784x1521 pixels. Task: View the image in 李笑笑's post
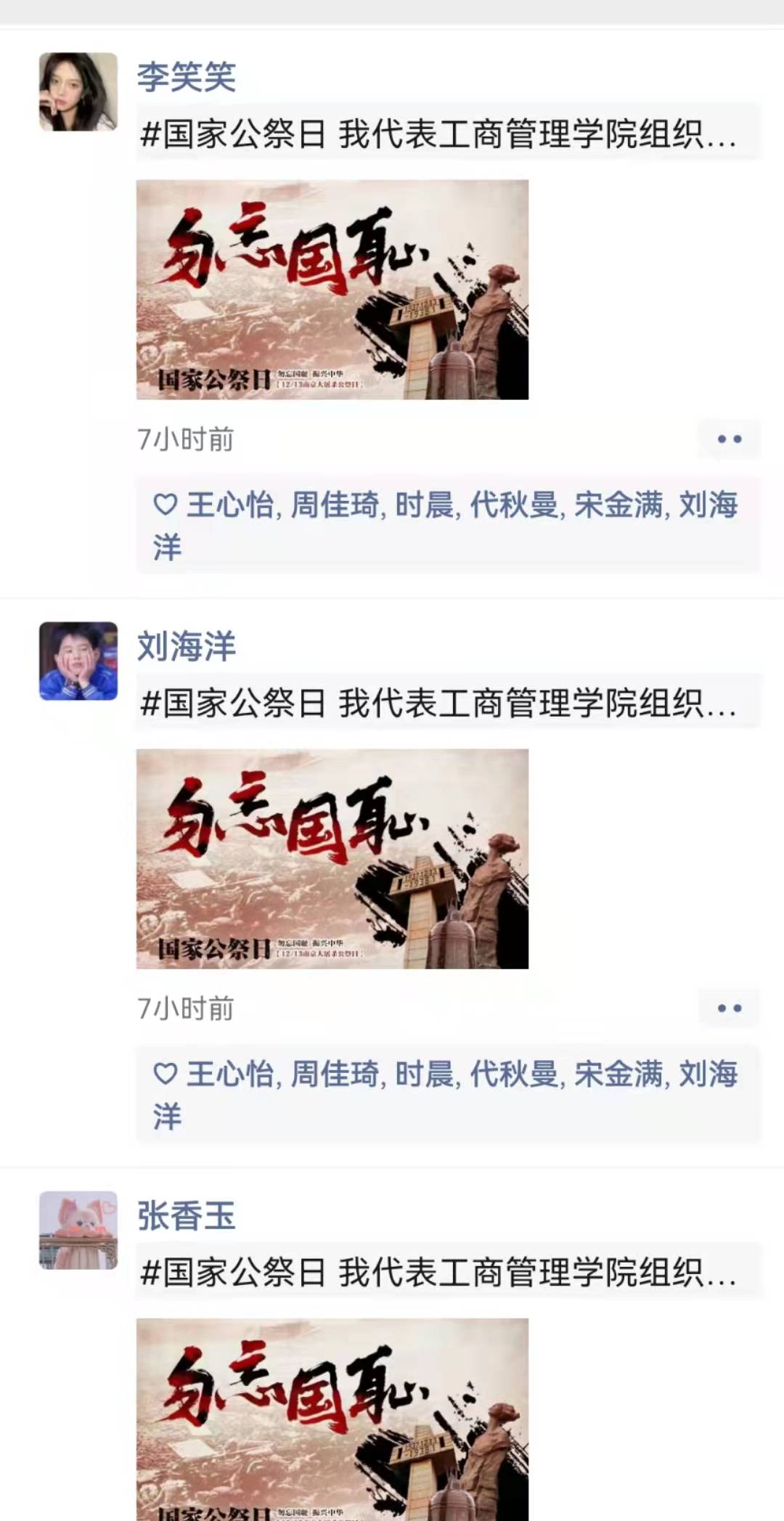[332, 290]
